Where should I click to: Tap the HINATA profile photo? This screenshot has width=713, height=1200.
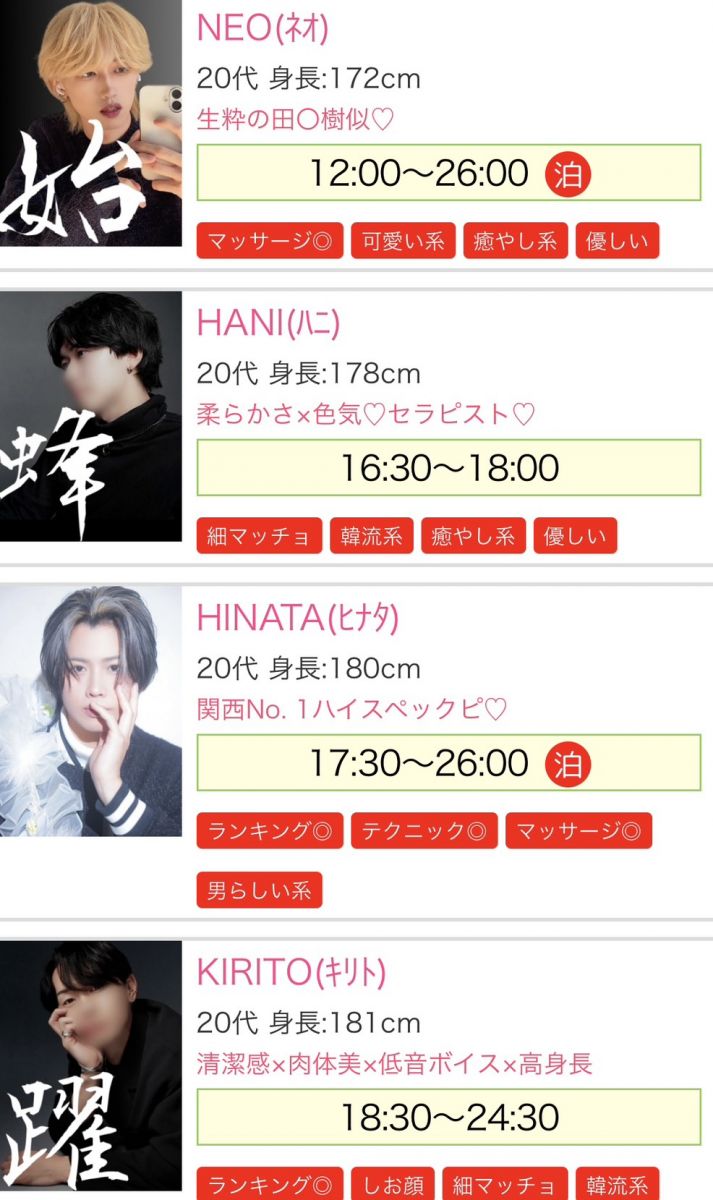91,711
